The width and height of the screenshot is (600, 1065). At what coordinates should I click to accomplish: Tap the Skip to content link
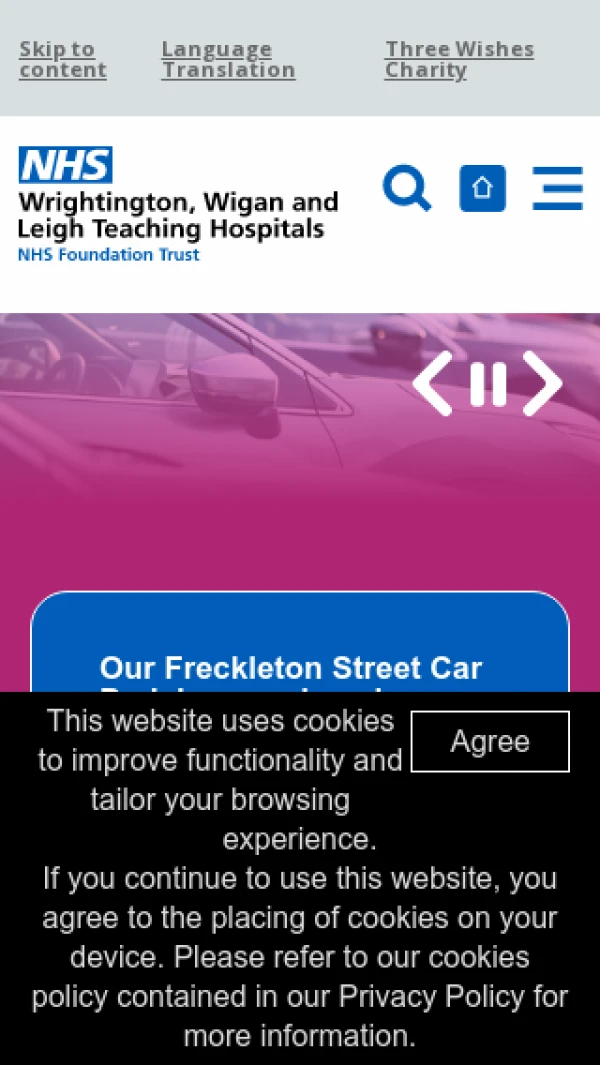62,60
